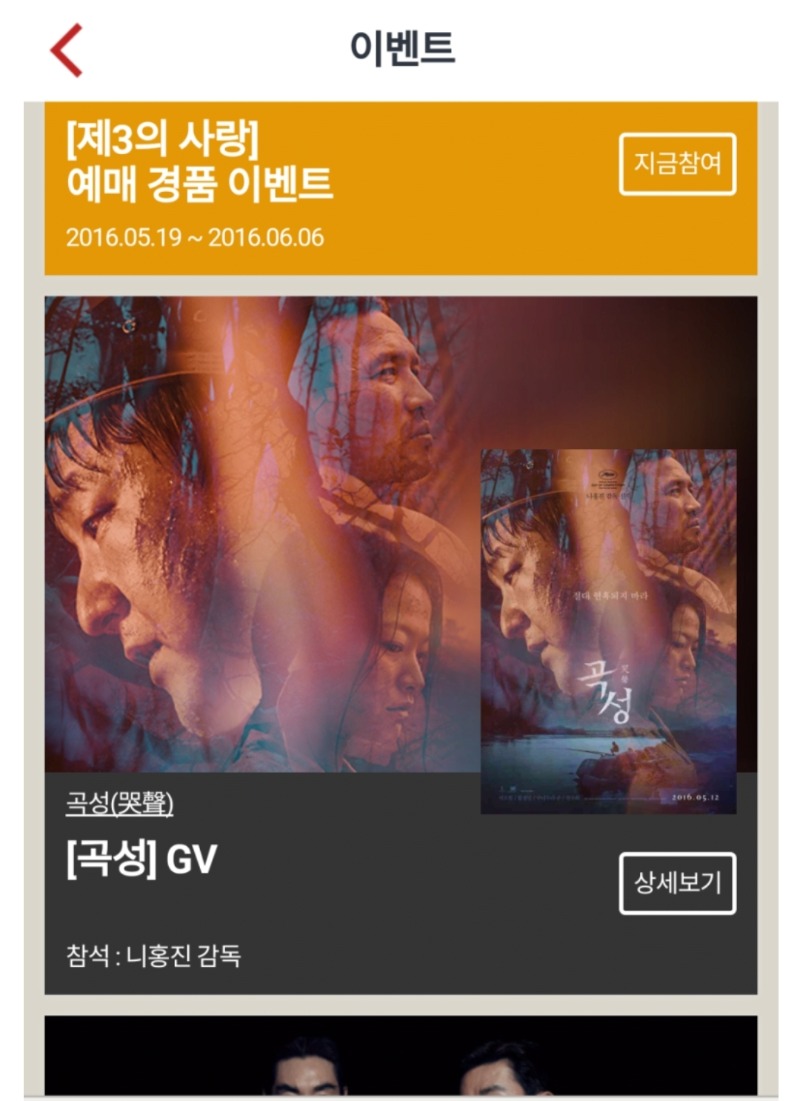Image resolution: width=800 pixels, height=1101 pixels.
Task: Open 상세보기 for the 곡성 GV event
Action: (677, 883)
